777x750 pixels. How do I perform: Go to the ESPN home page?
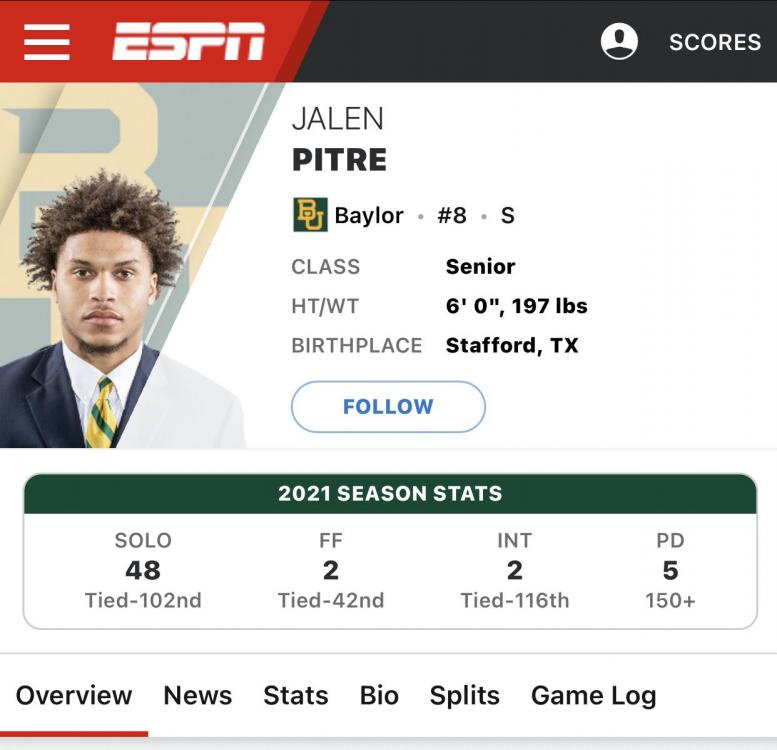(189, 41)
